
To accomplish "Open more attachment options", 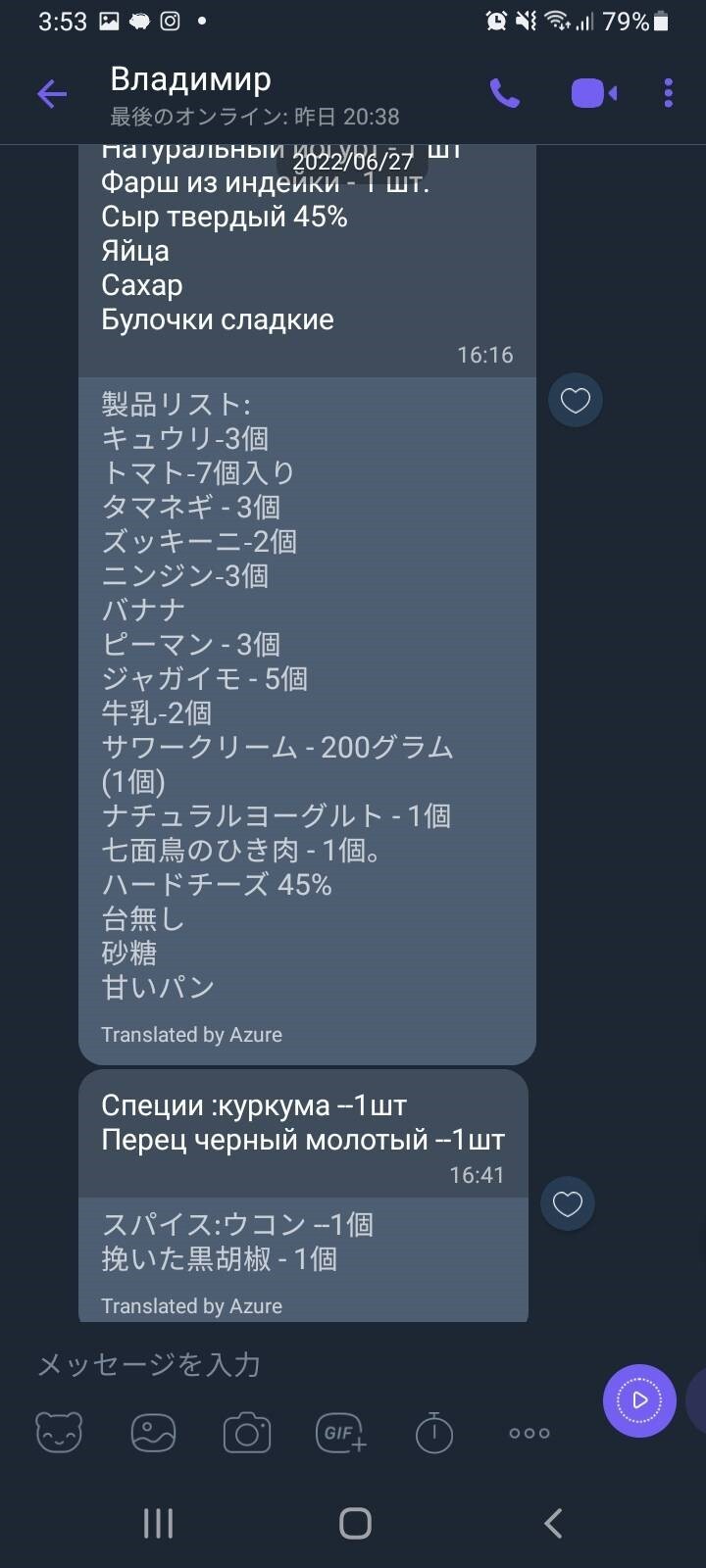I will pyautogui.click(x=529, y=1433).
